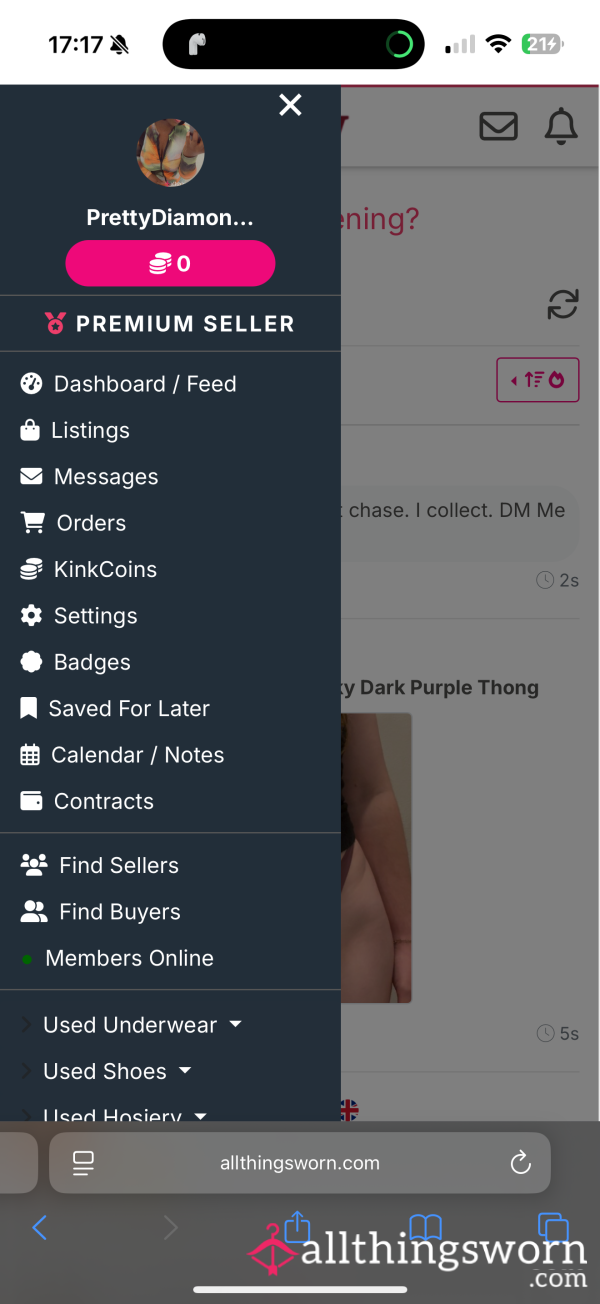Open the KinkCoins menu item
This screenshot has height=1304, width=600.
[x=170, y=569]
